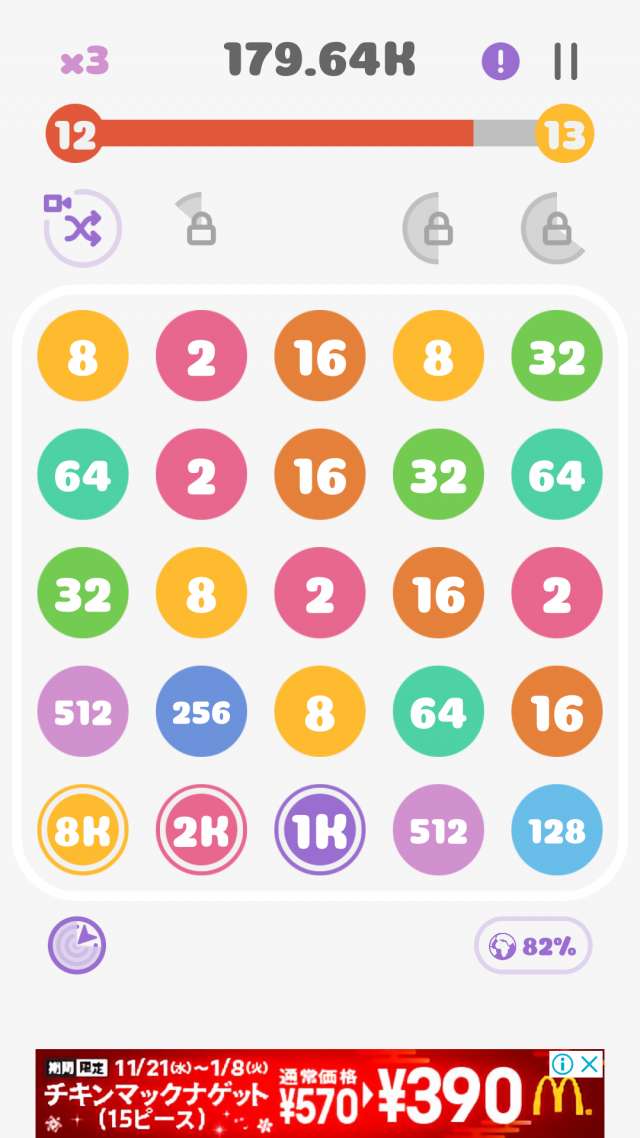Tap the purple radar icon
The width and height of the screenshot is (640, 1138).
[77, 945]
